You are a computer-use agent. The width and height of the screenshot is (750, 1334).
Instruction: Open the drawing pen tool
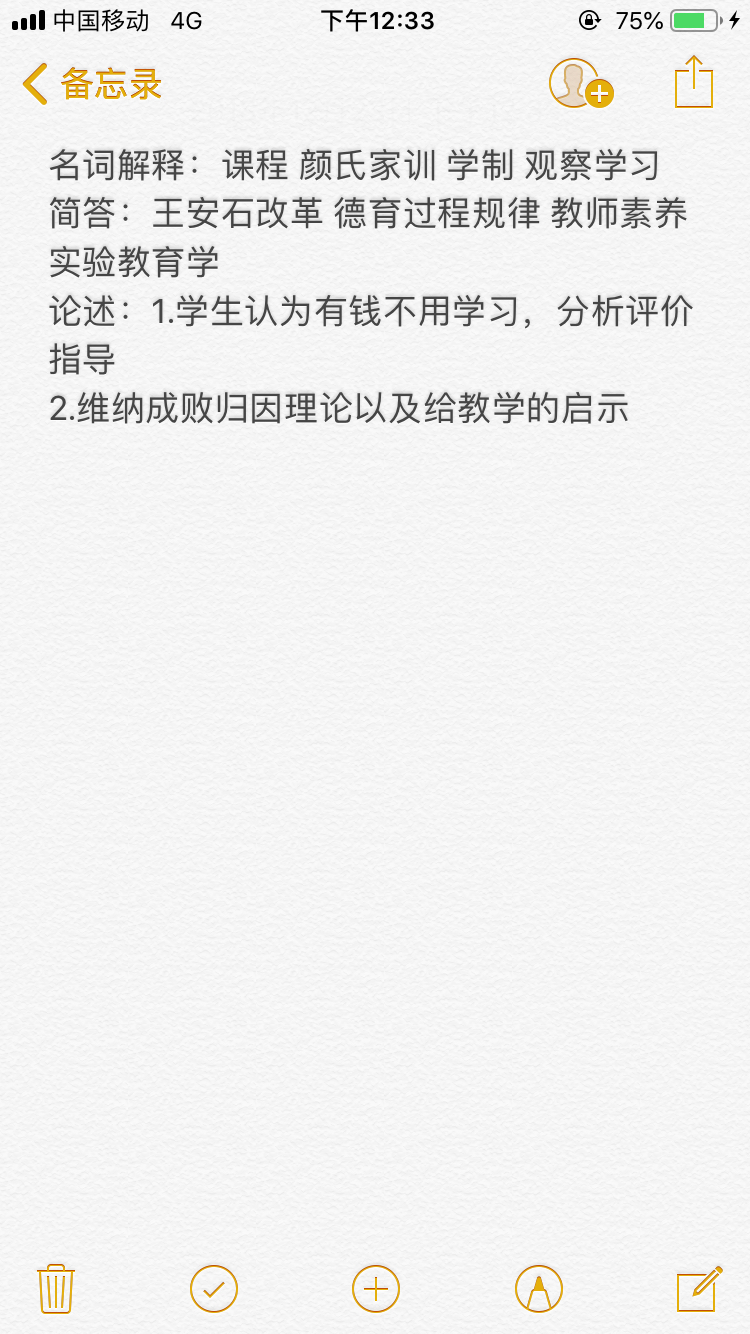click(x=539, y=1288)
